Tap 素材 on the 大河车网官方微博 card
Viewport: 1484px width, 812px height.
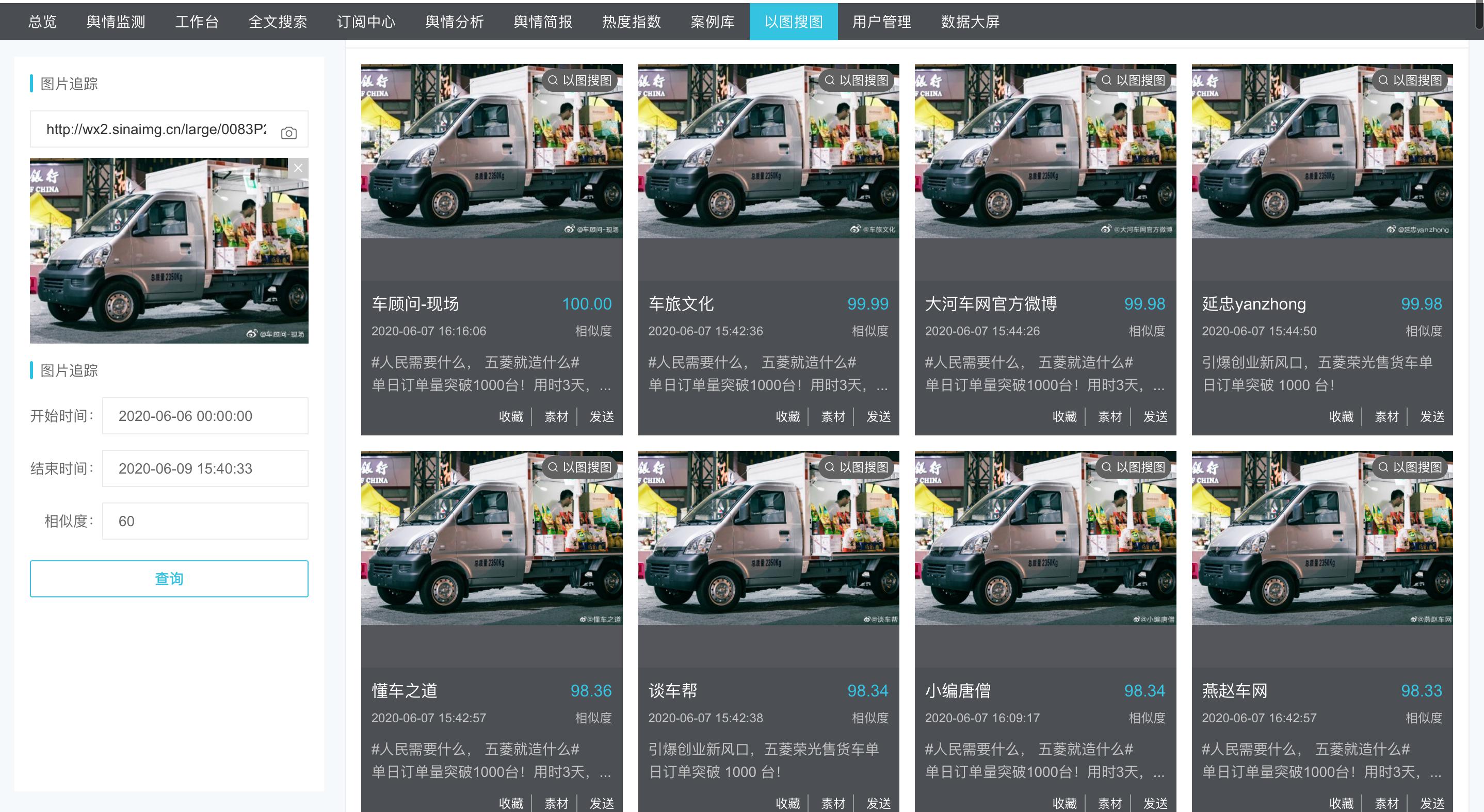coord(1109,416)
